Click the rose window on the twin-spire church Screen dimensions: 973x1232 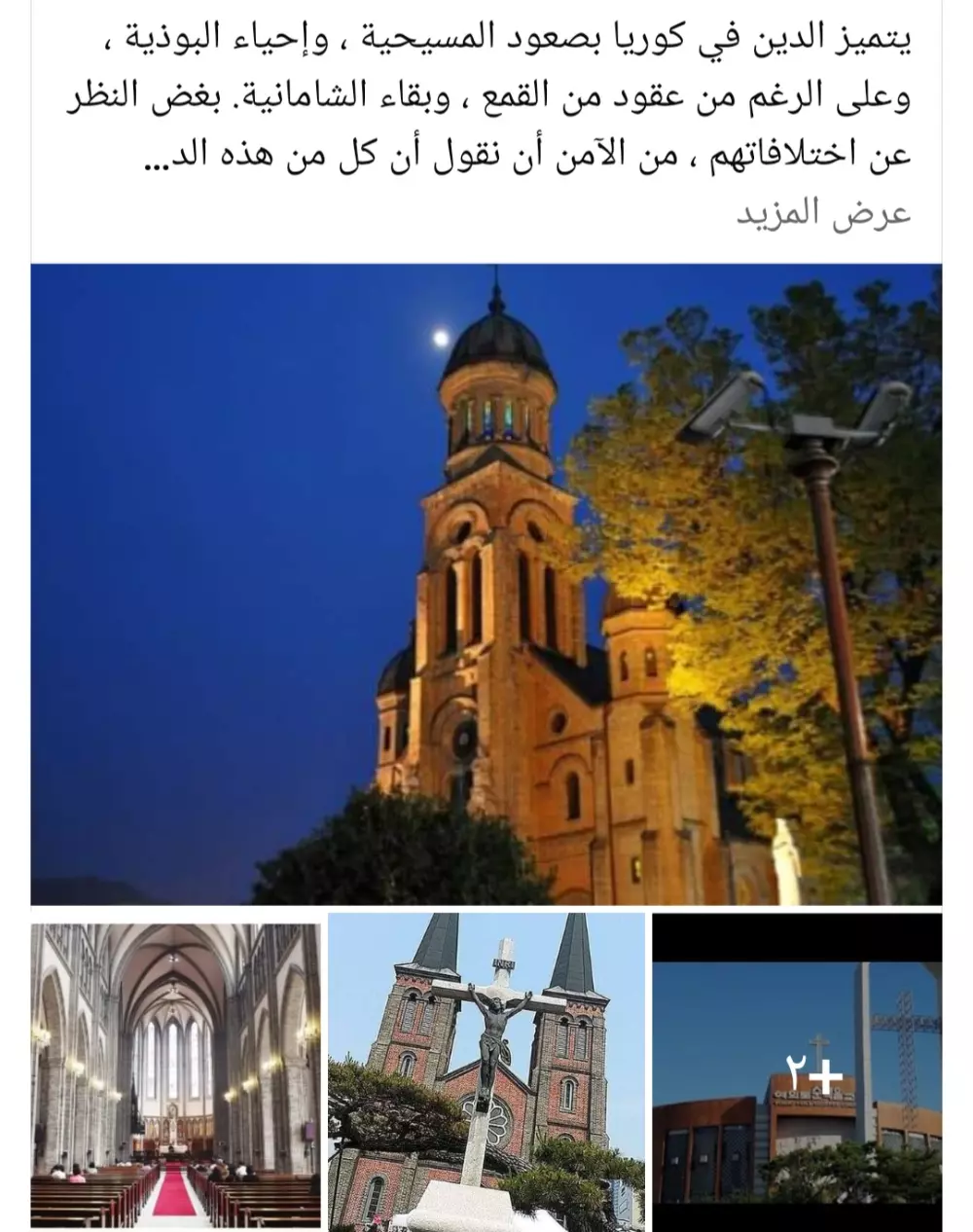coord(496,1124)
